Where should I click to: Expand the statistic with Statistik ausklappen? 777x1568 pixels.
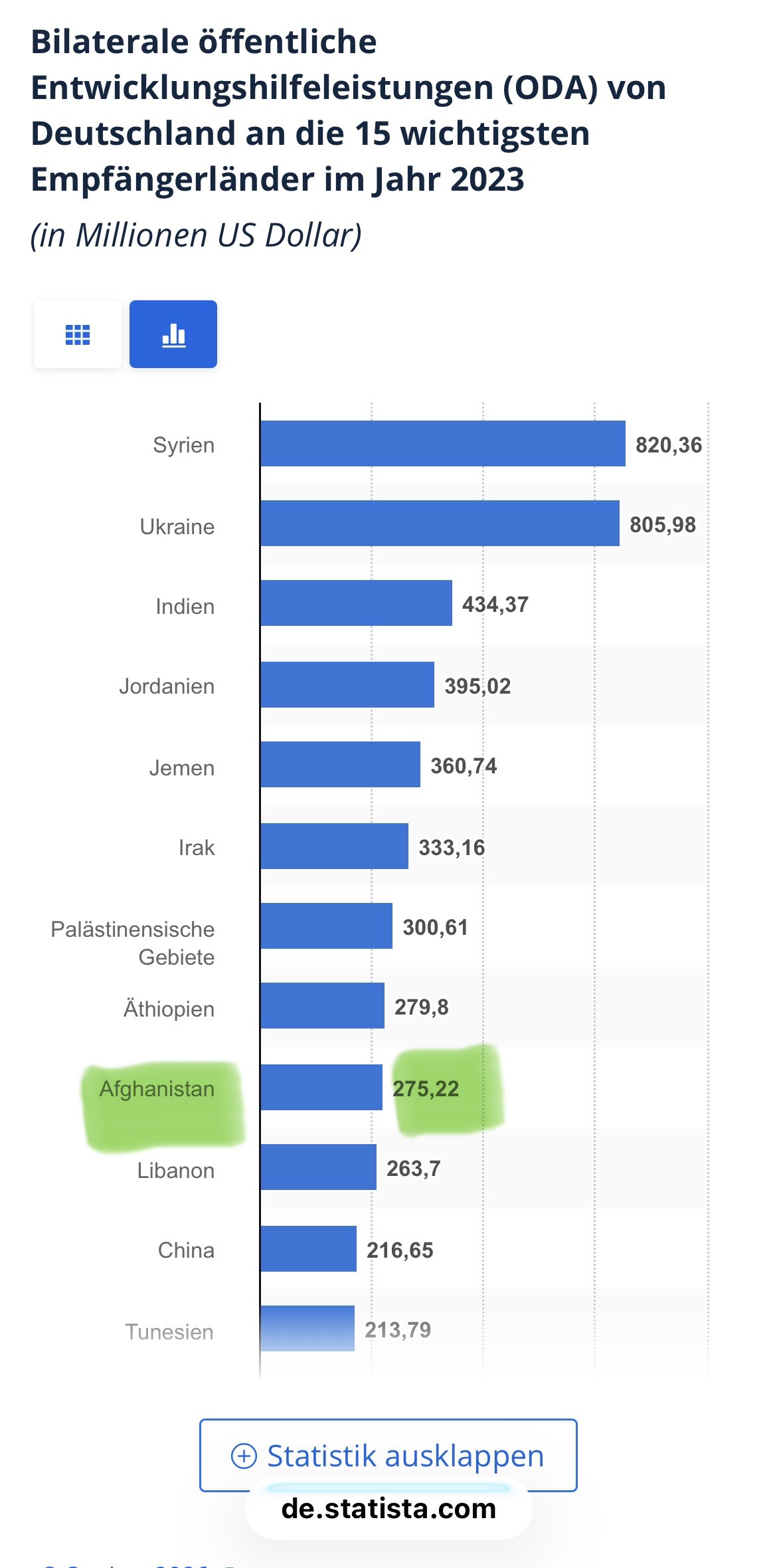[x=388, y=1454]
